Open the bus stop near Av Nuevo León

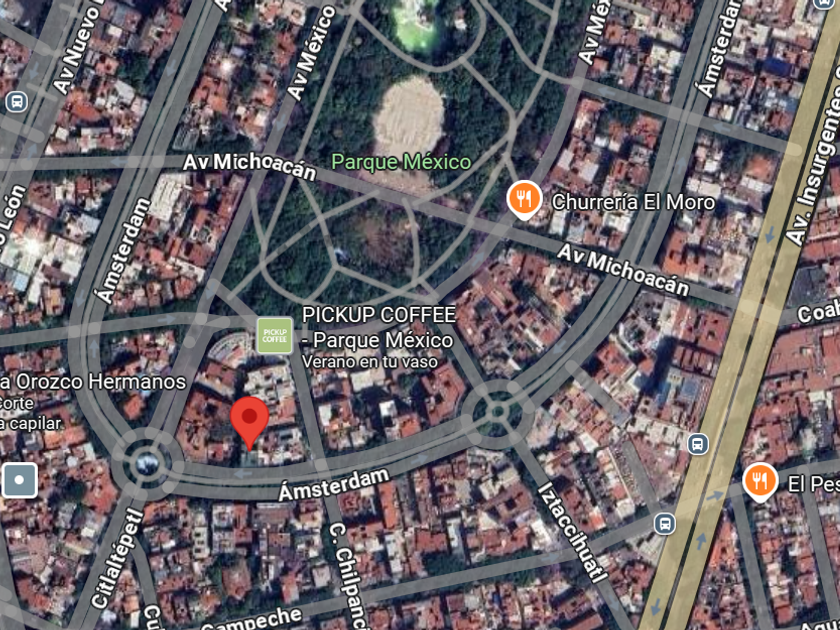(x=16, y=101)
